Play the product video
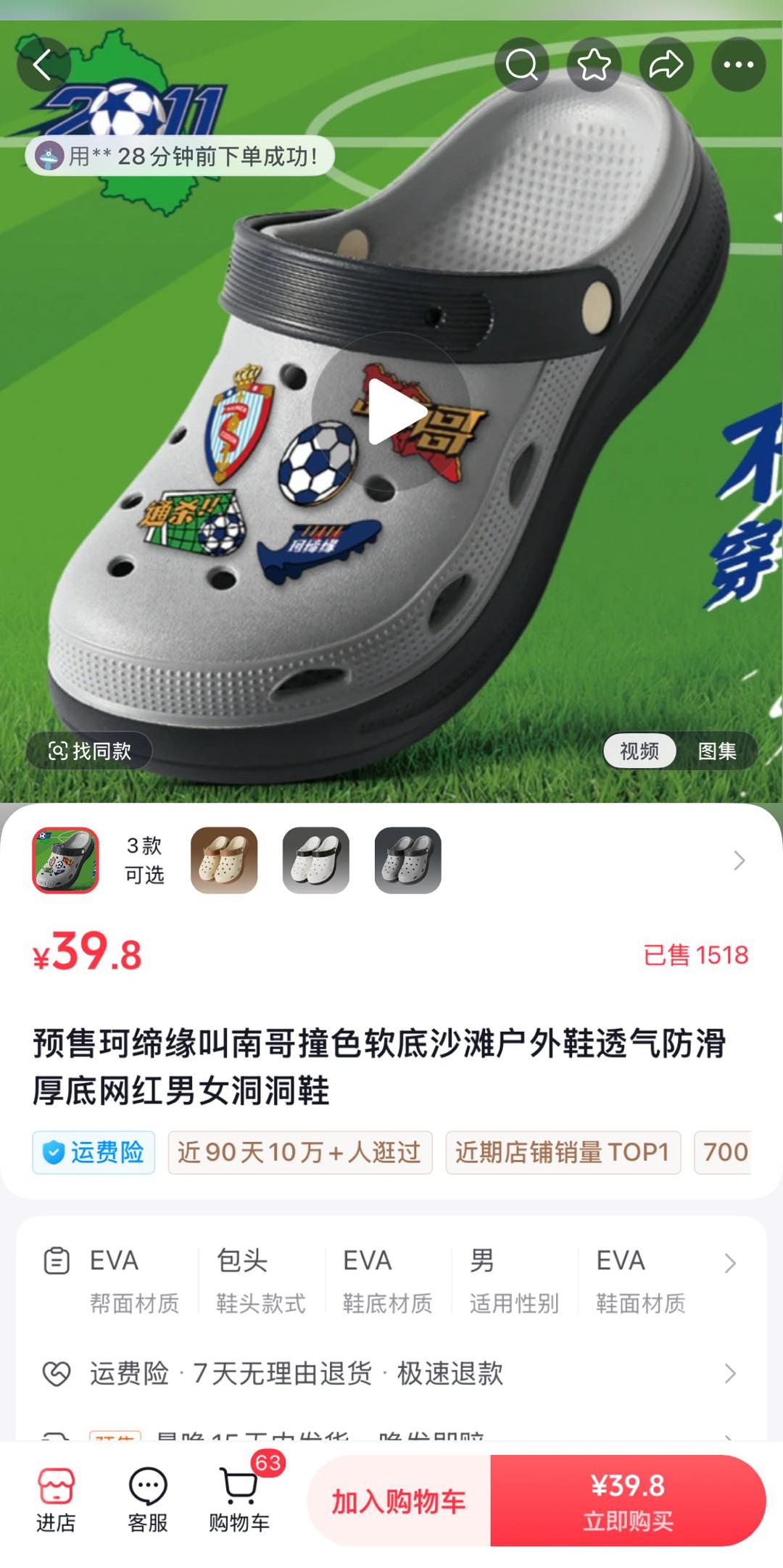783x1568 pixels. 392,411
